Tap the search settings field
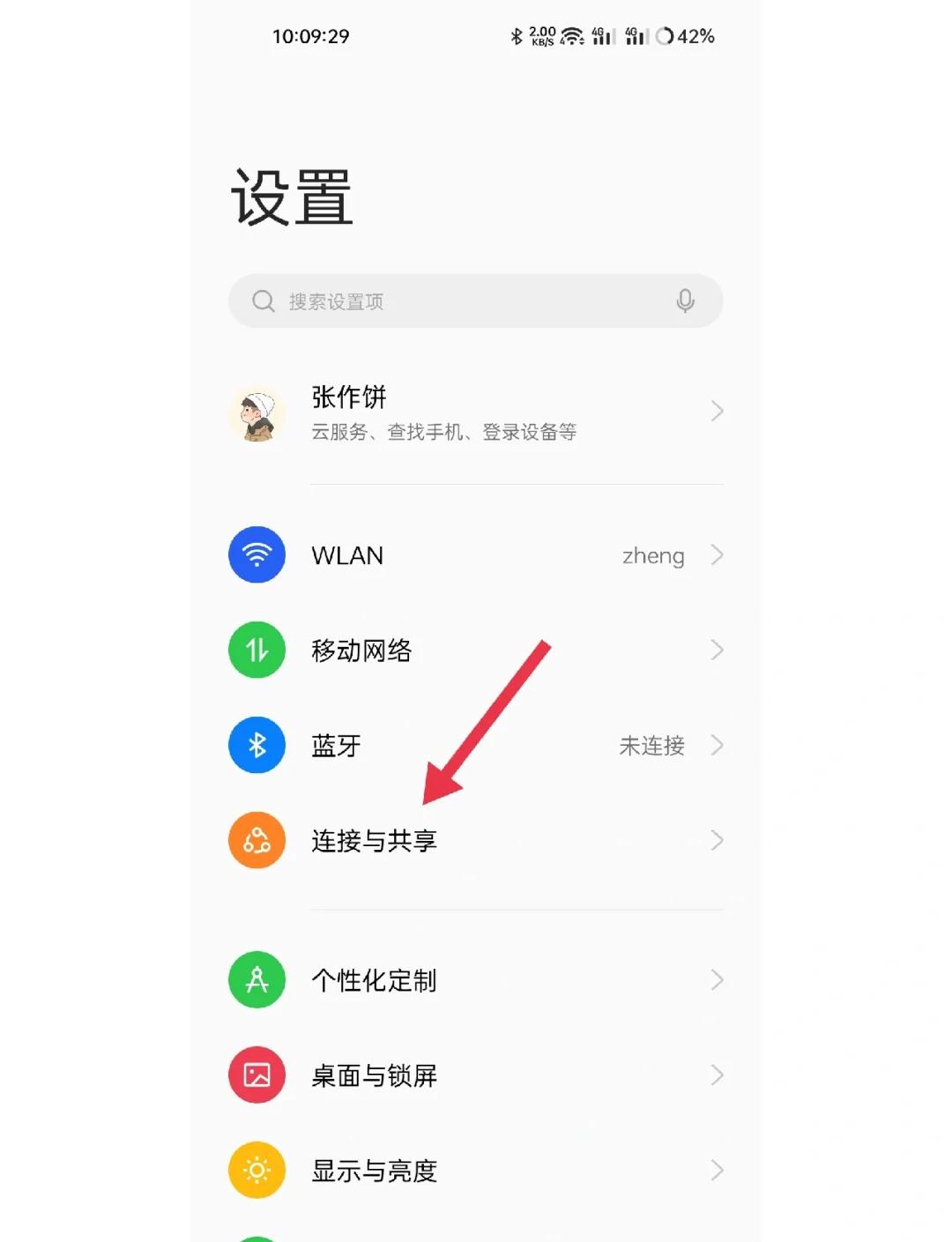The image size is (952, 1242). click(x=458, y=301)
